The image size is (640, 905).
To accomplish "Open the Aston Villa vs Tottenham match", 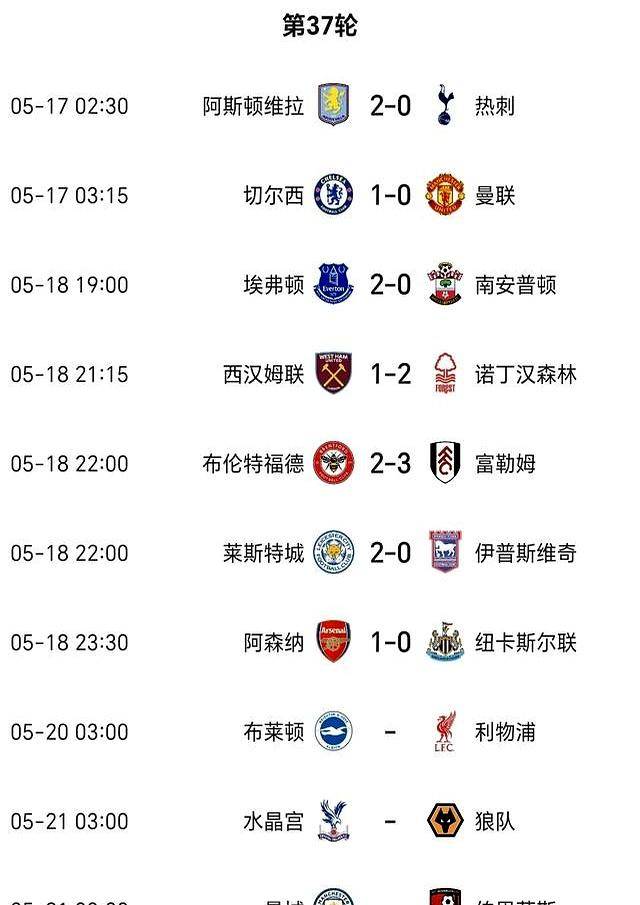I will (x=390, y=105).
